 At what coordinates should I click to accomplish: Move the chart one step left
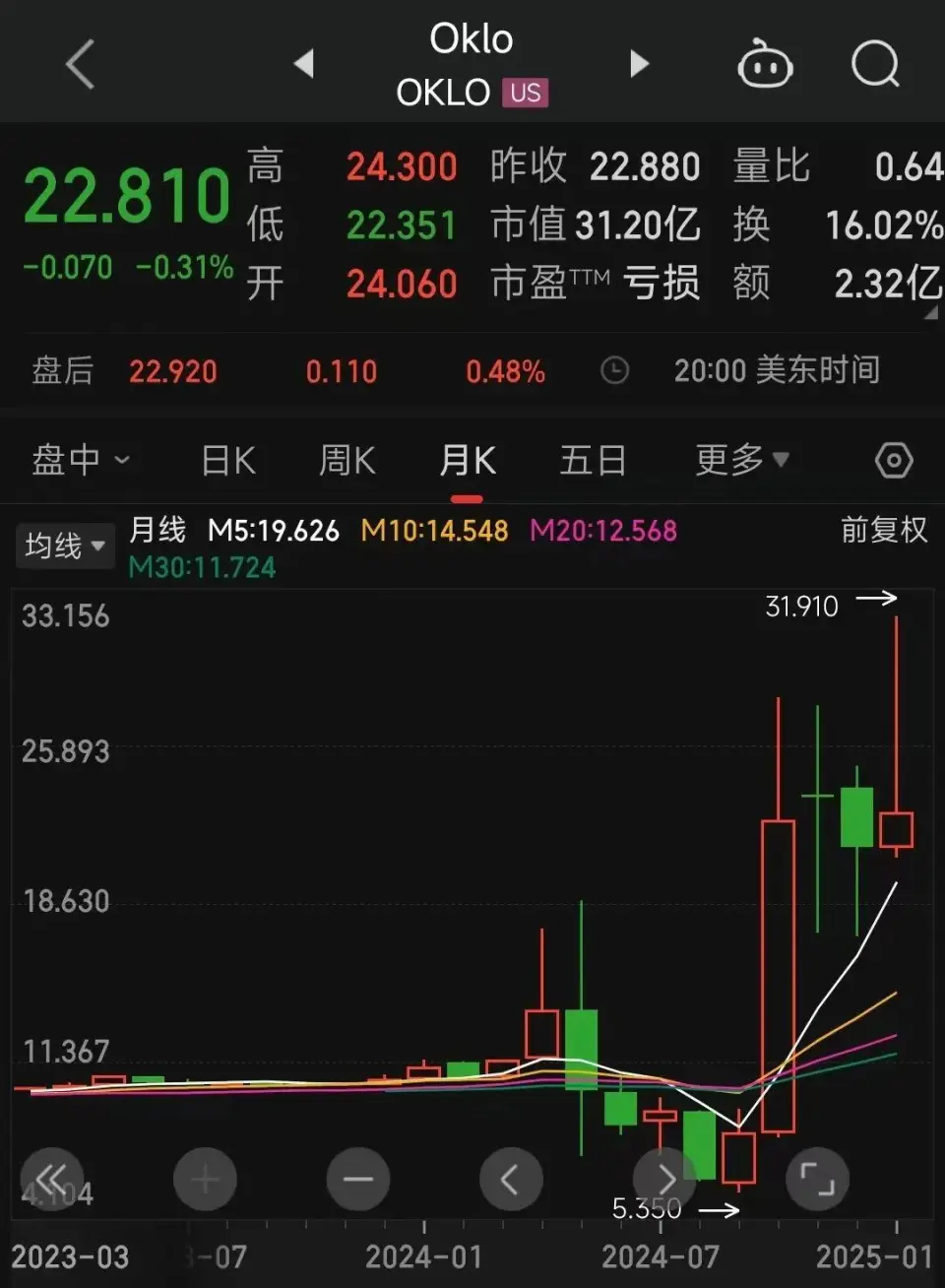click(511, 1179)
